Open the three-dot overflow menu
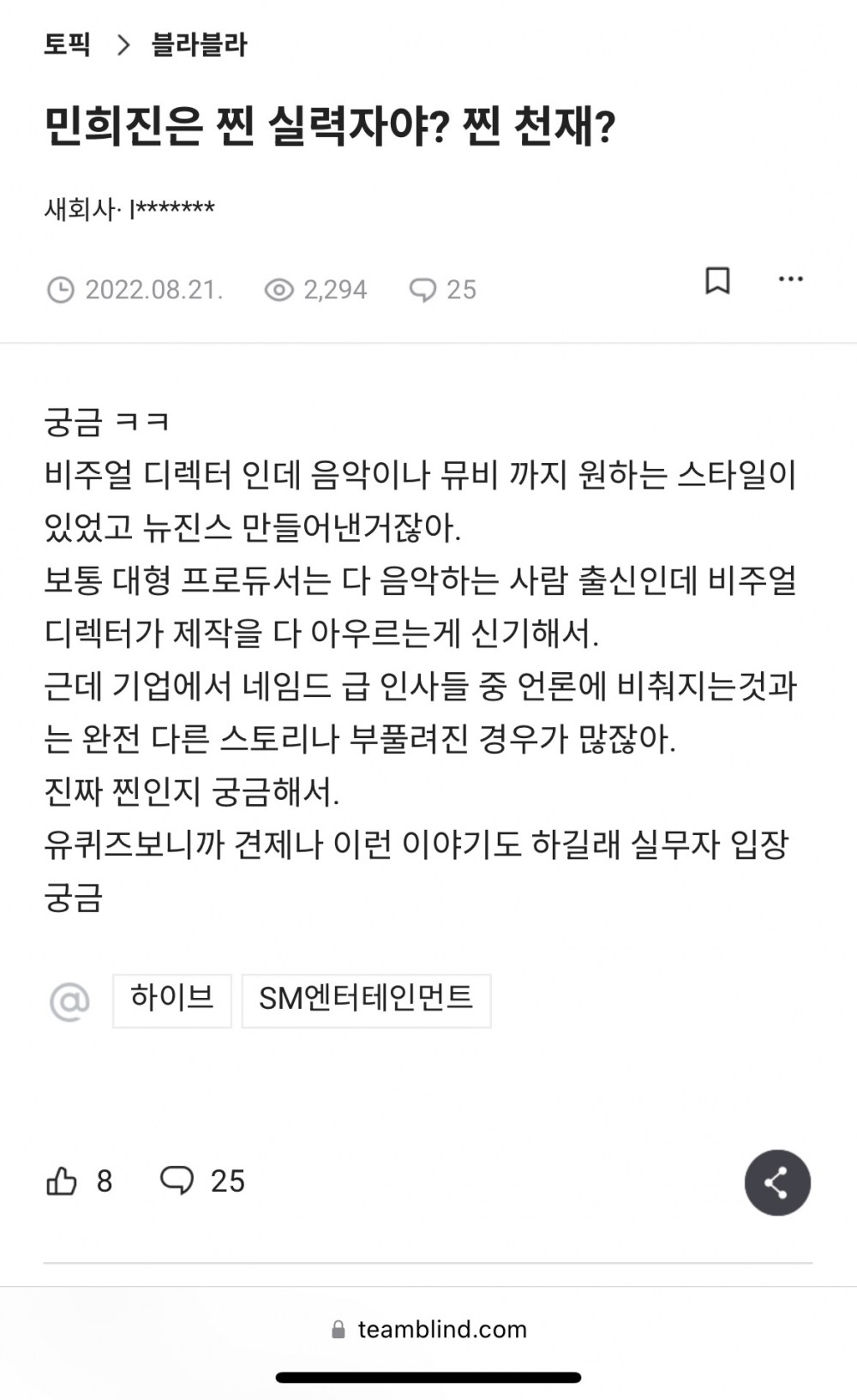The image size is (857, 1400). tap(790, 279)
